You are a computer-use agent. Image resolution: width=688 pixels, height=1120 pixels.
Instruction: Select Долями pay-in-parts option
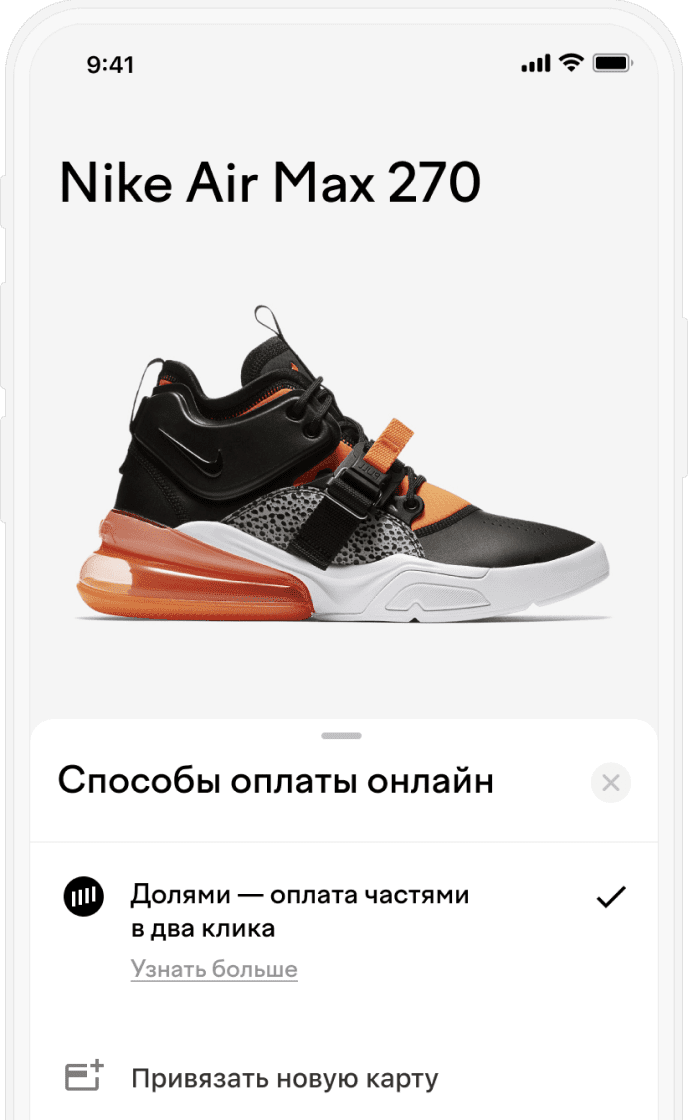(299, 911)
